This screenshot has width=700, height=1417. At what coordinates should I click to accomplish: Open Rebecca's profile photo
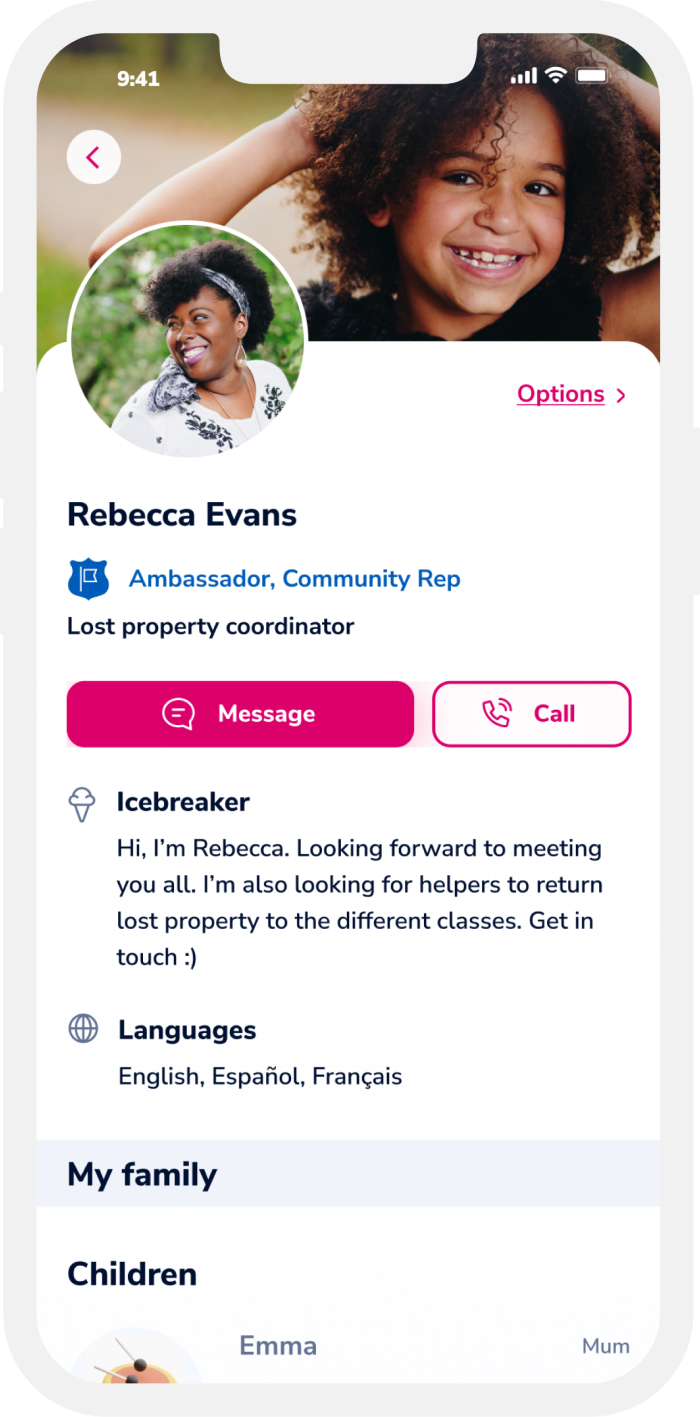(187, 340)
